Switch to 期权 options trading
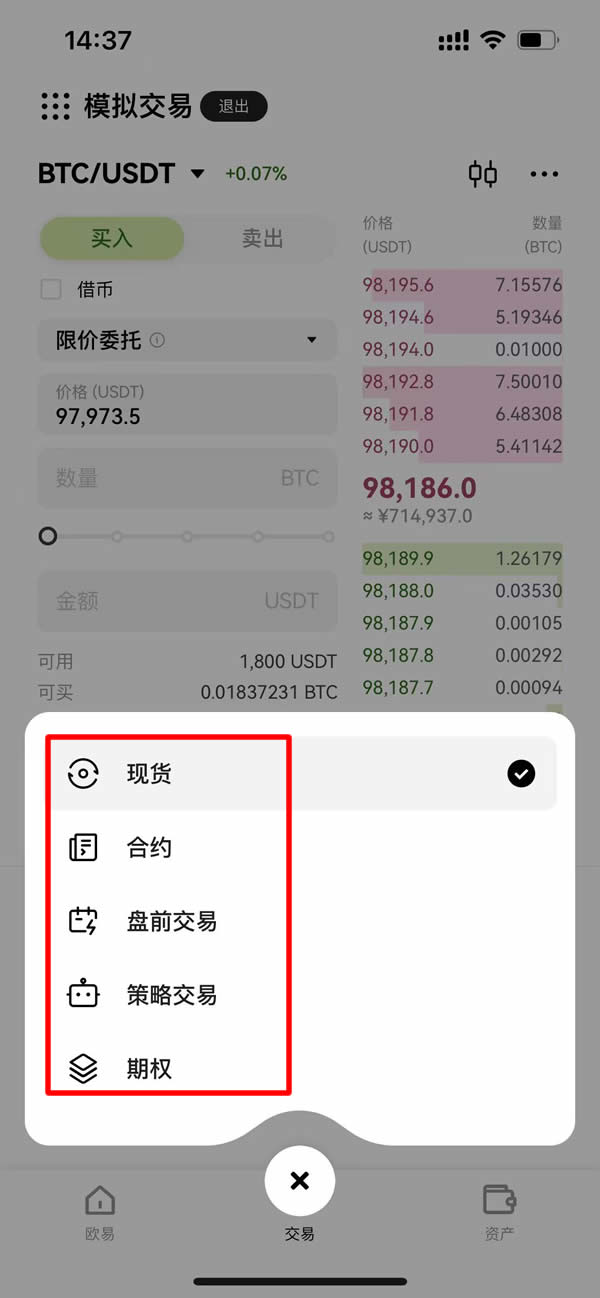Viewport: 600px width, 1298px height. click(x=150, y=1068)
